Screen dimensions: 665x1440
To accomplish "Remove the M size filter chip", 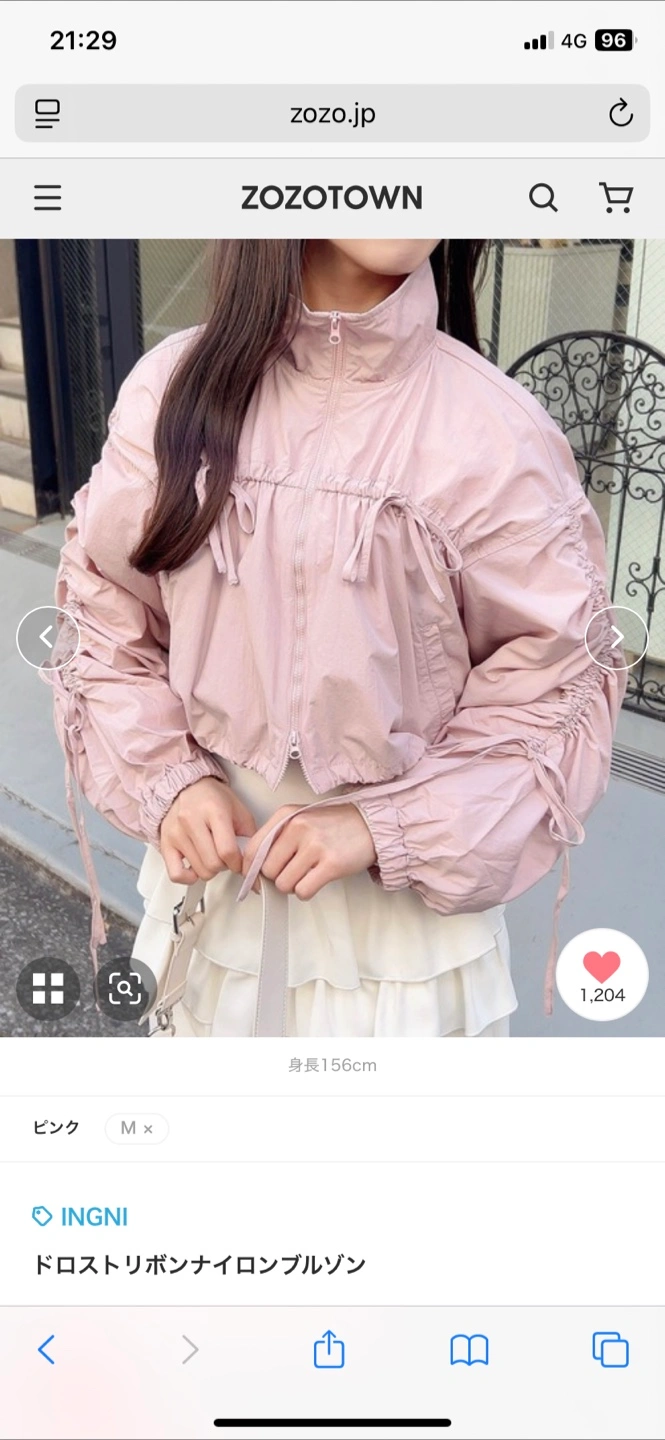I will coord(148,1129).
